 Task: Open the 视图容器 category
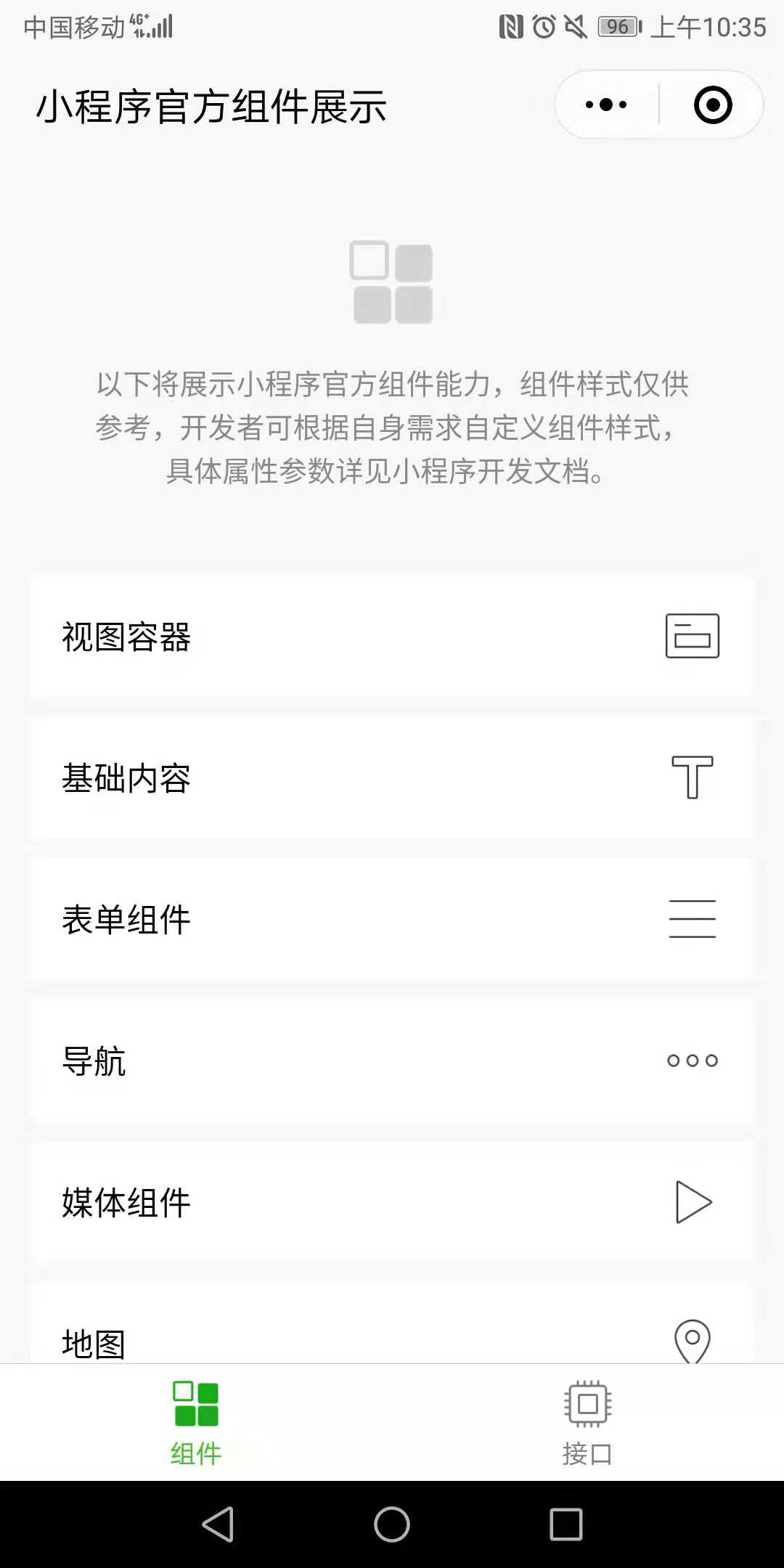[392, 635]
